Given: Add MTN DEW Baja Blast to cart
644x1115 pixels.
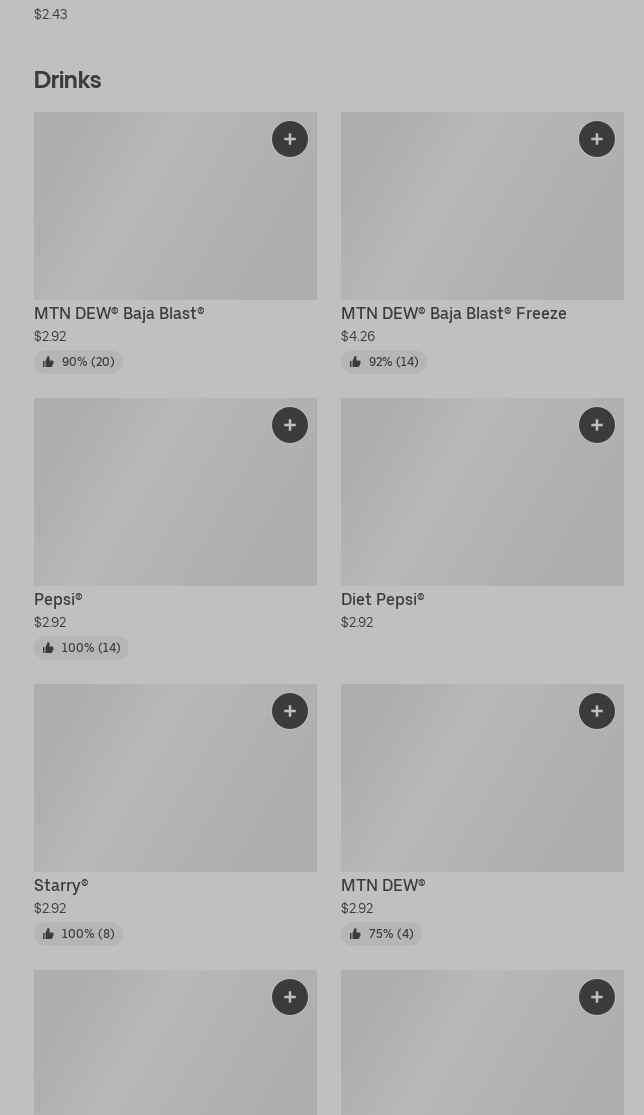Looking at the screenshot, I should [290, 139].
